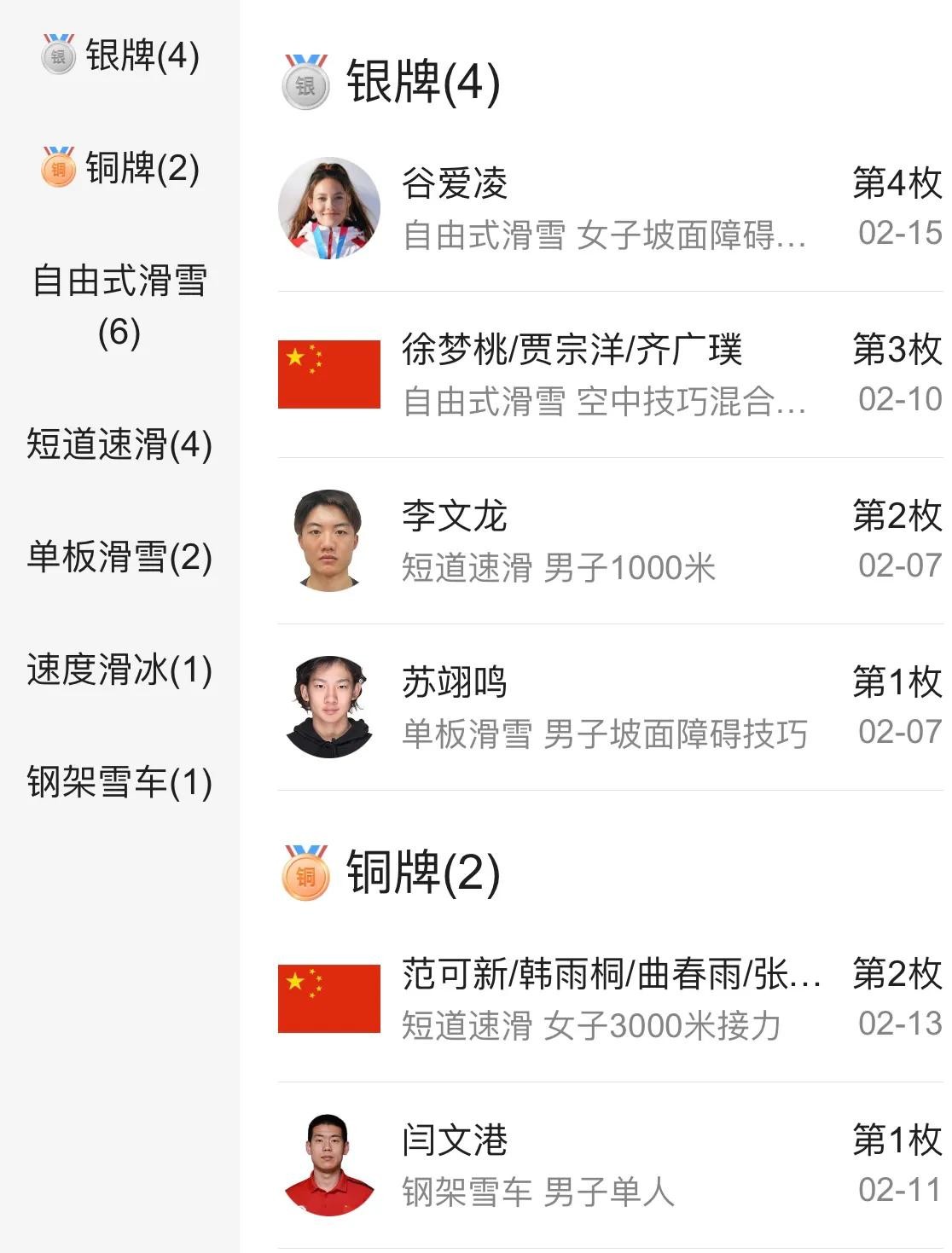Filter by 自由式滑雪(6)
Viewport: 952px width, 1253px height.
[119, 305]
